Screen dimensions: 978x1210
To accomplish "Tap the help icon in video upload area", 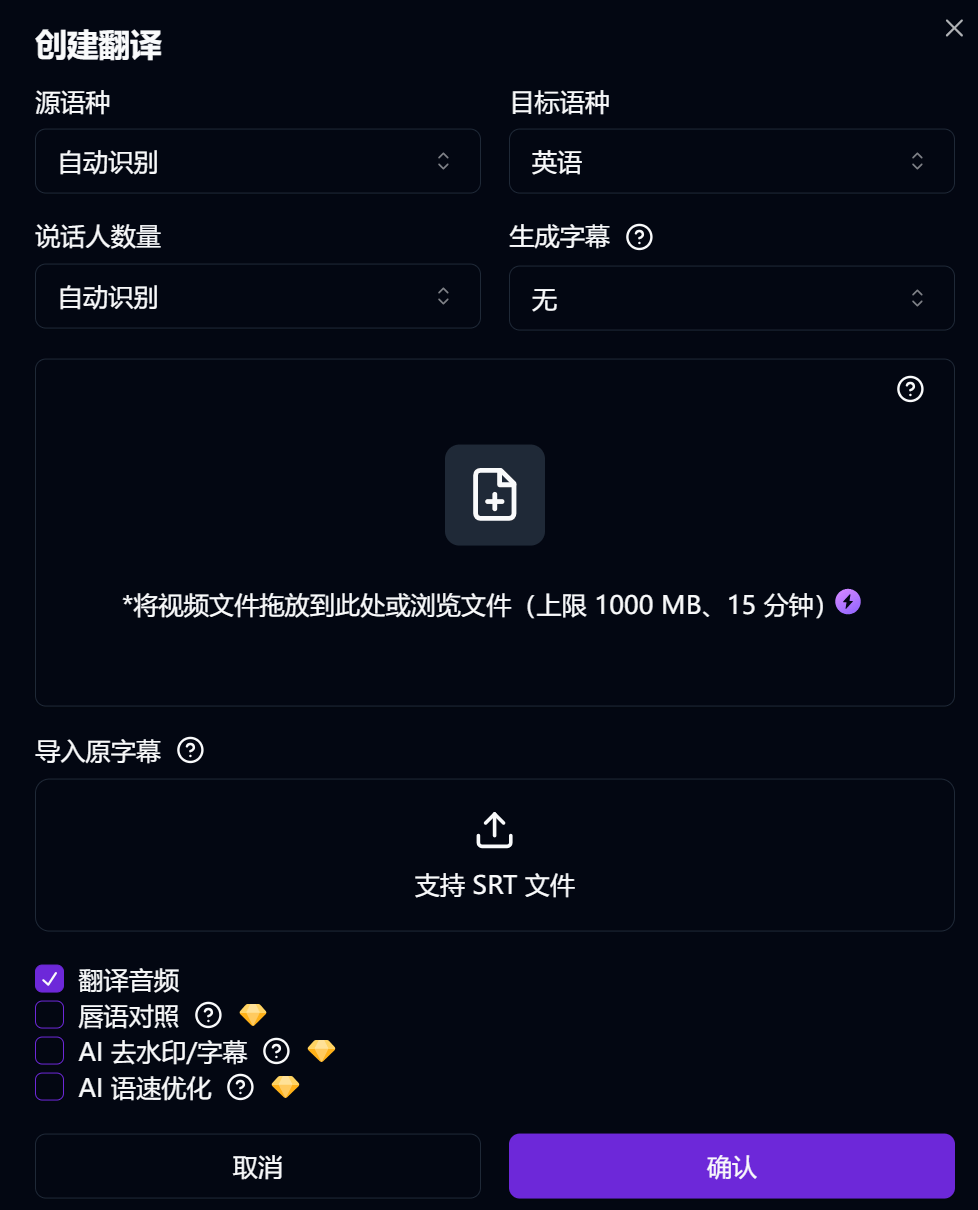I will coord(910,389).
